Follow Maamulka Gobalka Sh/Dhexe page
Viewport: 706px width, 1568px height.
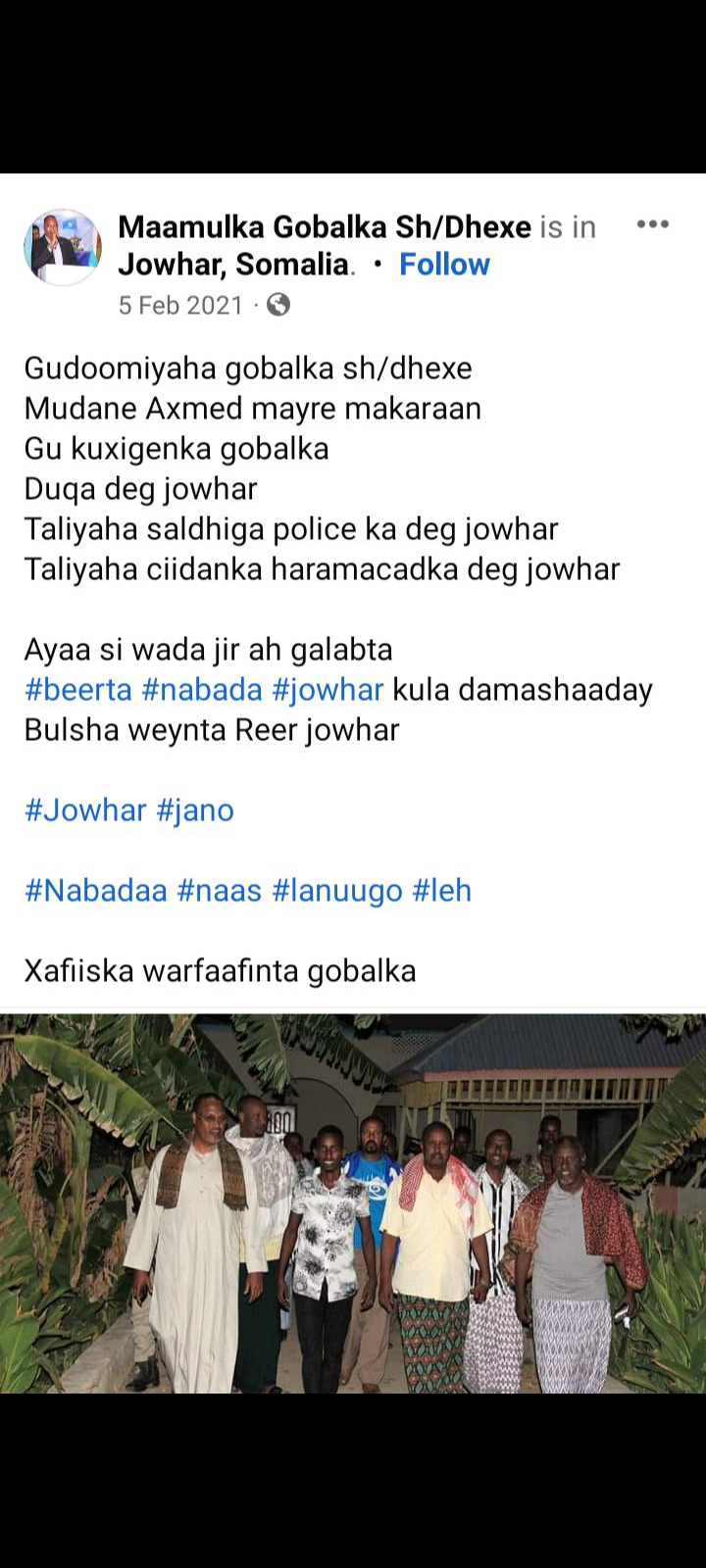(444, 265)
